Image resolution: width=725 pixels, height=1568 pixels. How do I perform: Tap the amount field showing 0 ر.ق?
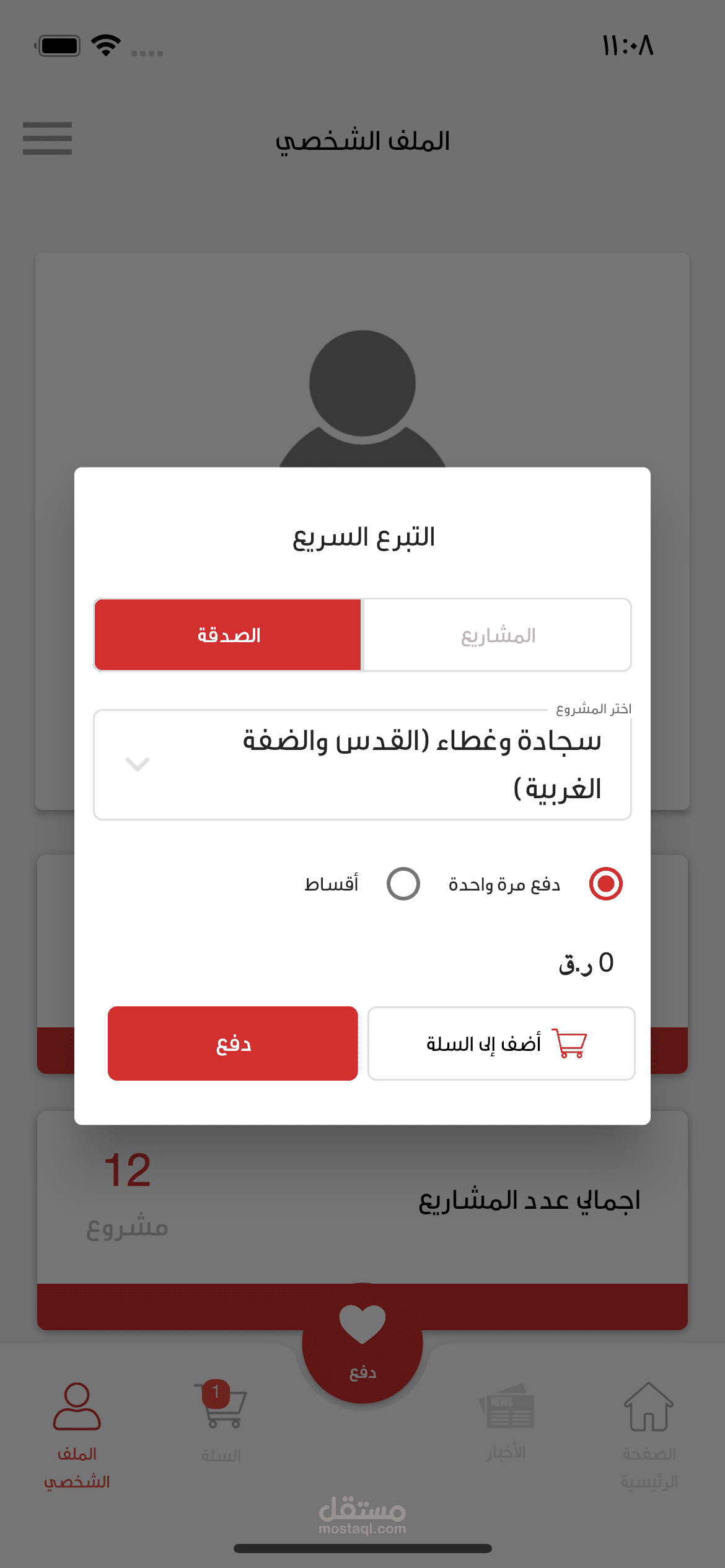tap(586, 964)
